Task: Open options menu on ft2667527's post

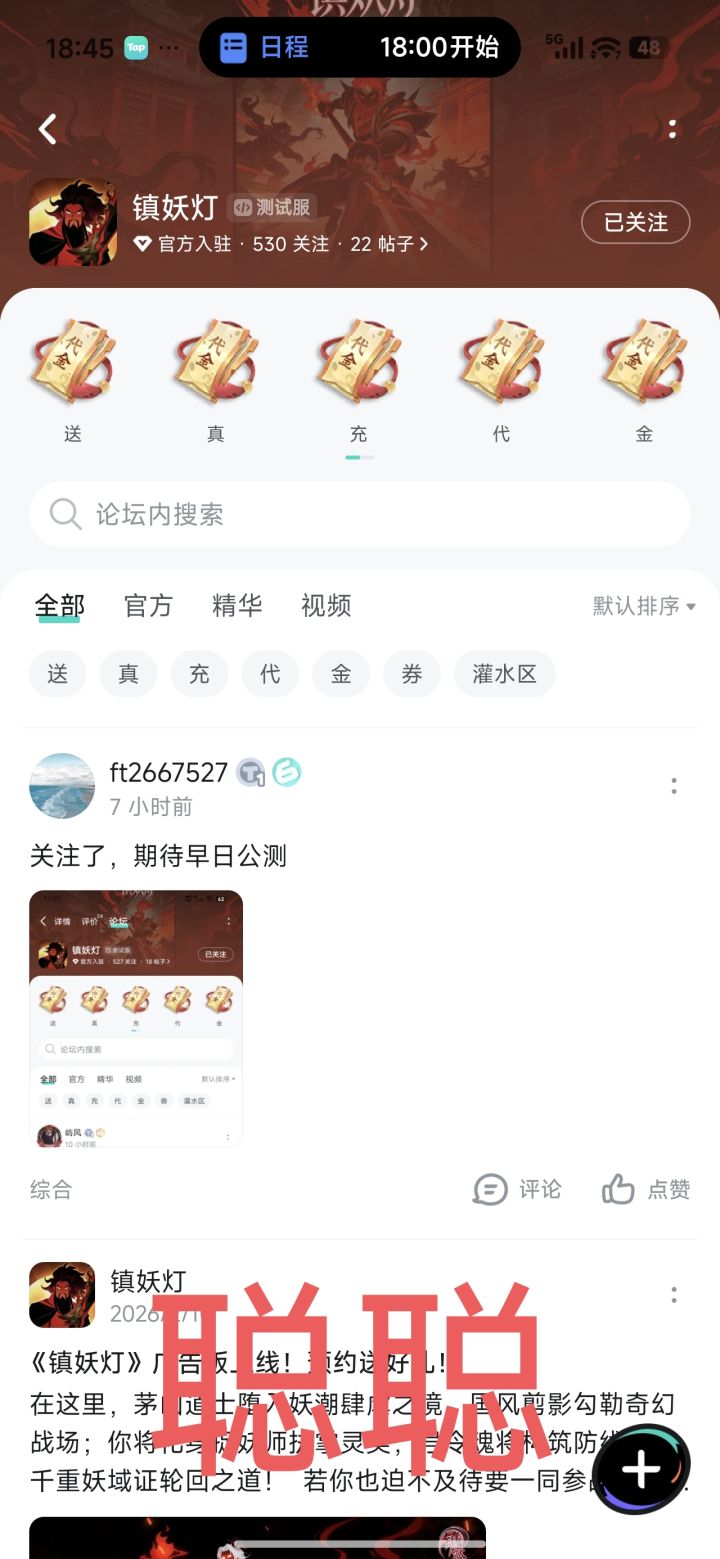Action: click(674, 786)
